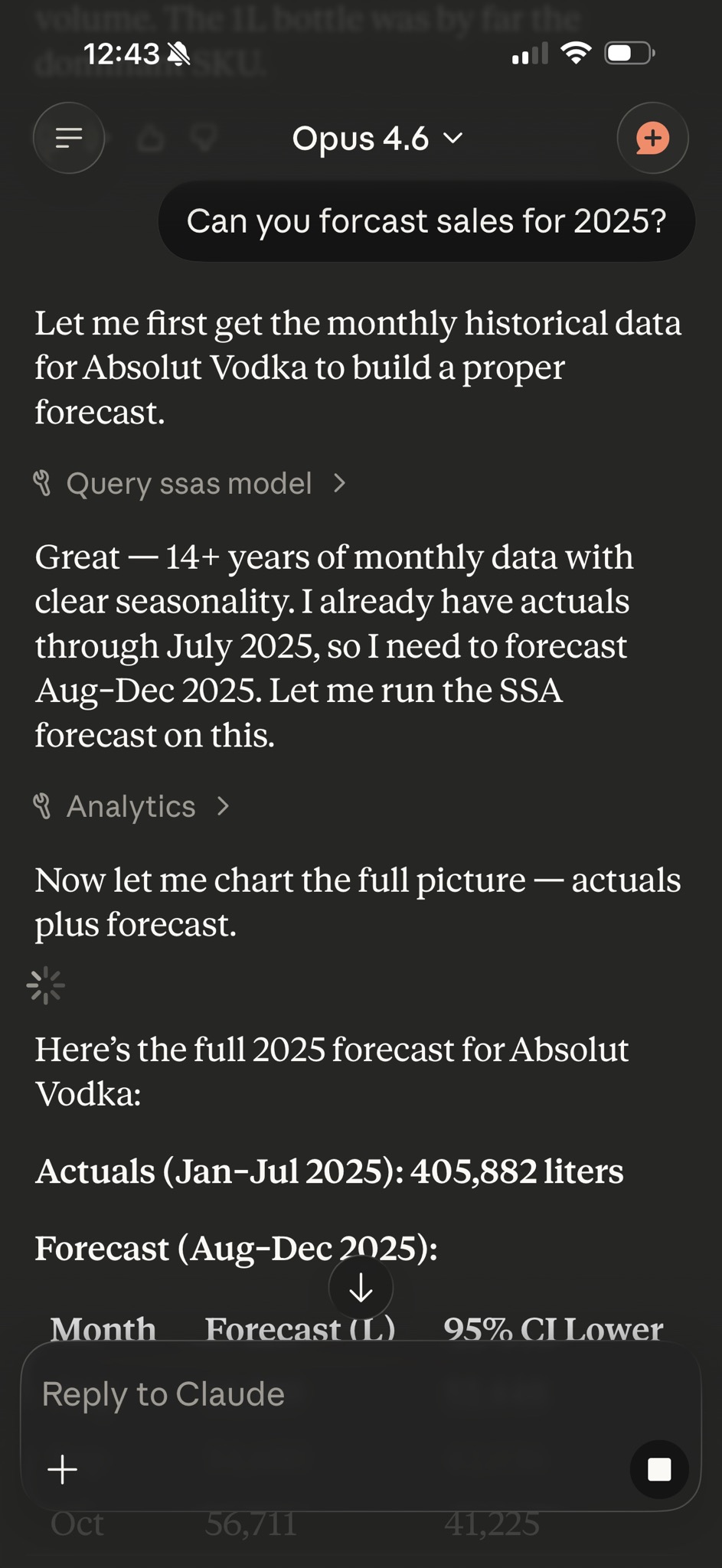
Task: Expand the Query ssas model tool result
Action: coord(339,483)
